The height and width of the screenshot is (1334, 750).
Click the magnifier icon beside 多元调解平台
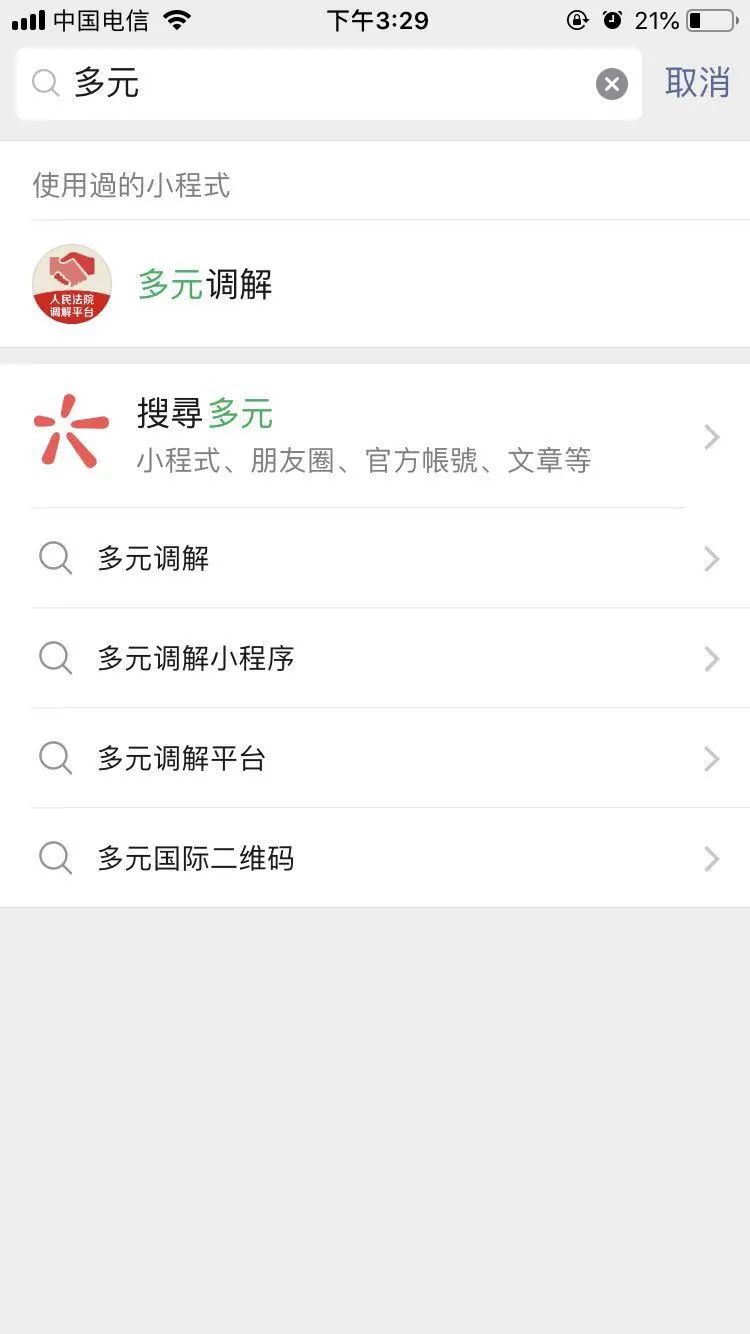pyautogui.click(x=55, y=759)
